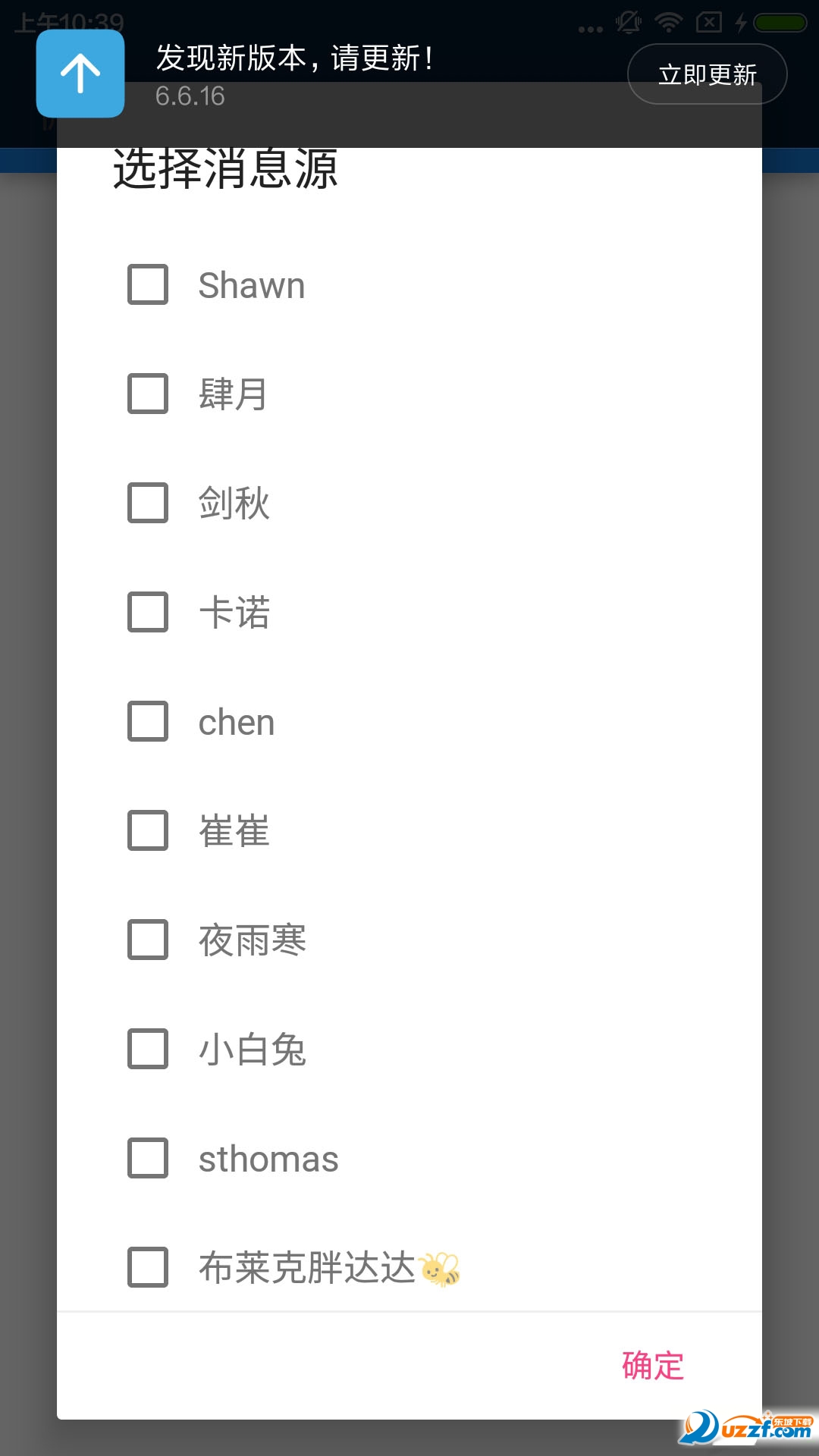
Task: Check the Shawn message source
Action: (x=147, y=286)
